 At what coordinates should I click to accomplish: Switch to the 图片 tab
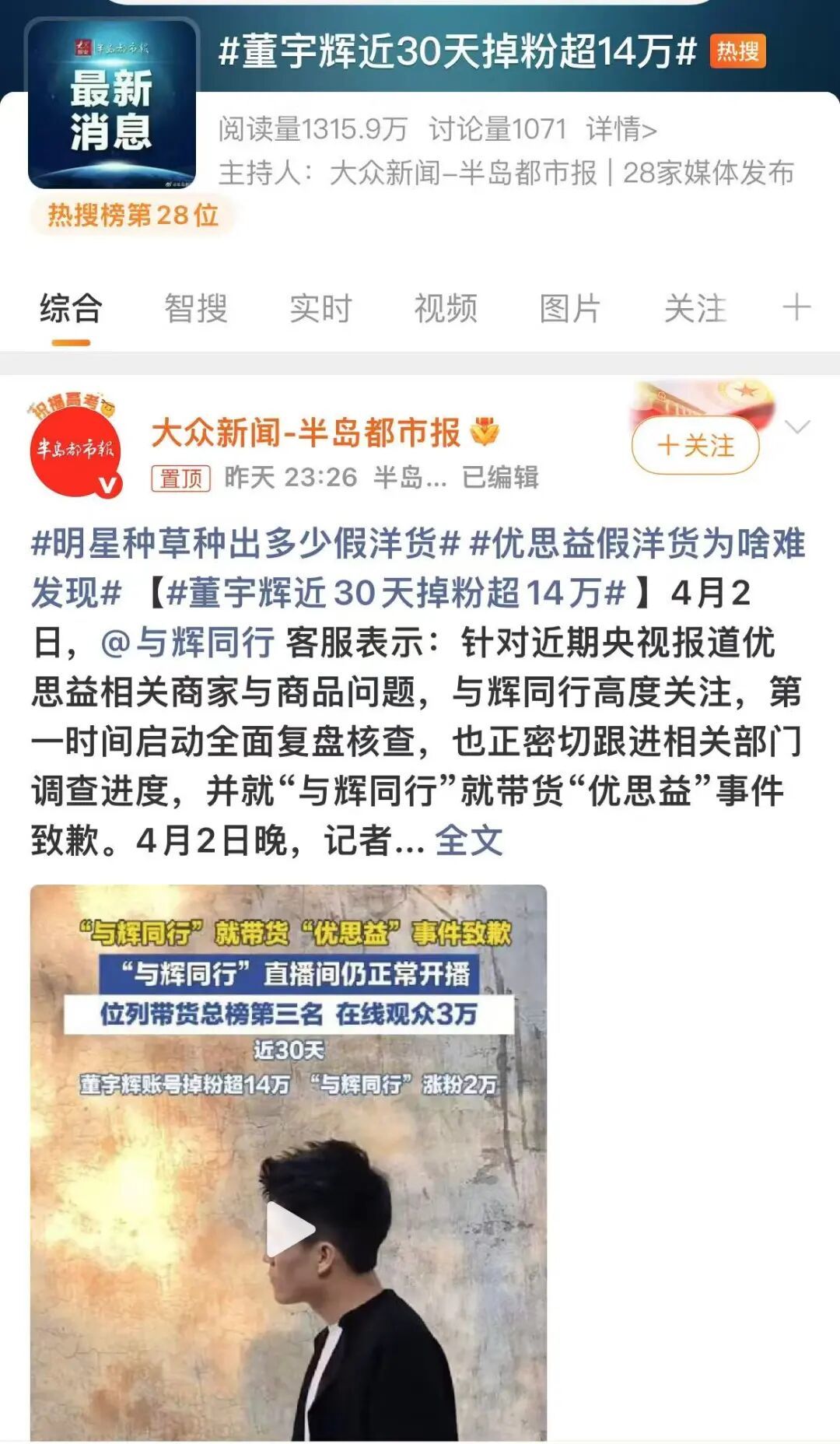[570, 309]
